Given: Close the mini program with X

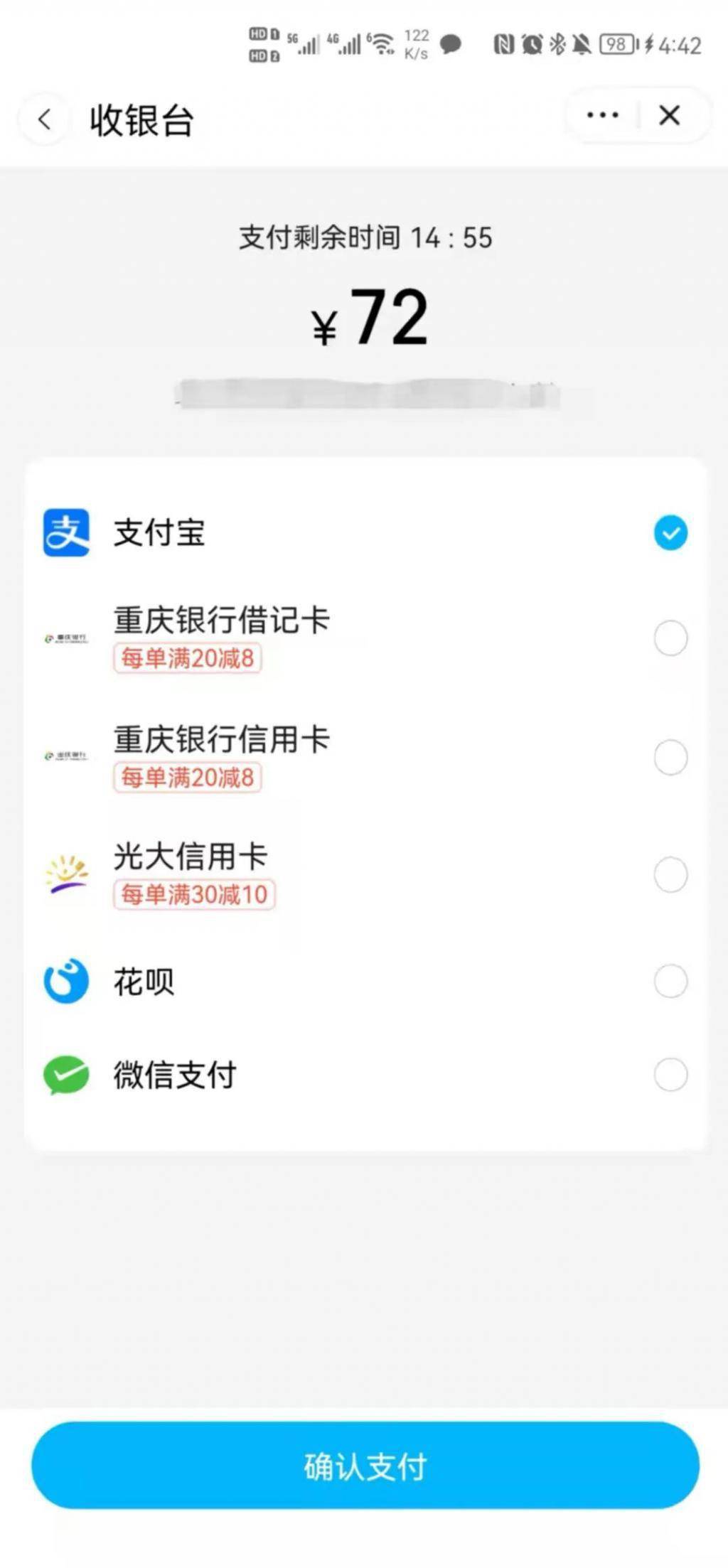Looking at the screenshot, I should tap(670, 115).
